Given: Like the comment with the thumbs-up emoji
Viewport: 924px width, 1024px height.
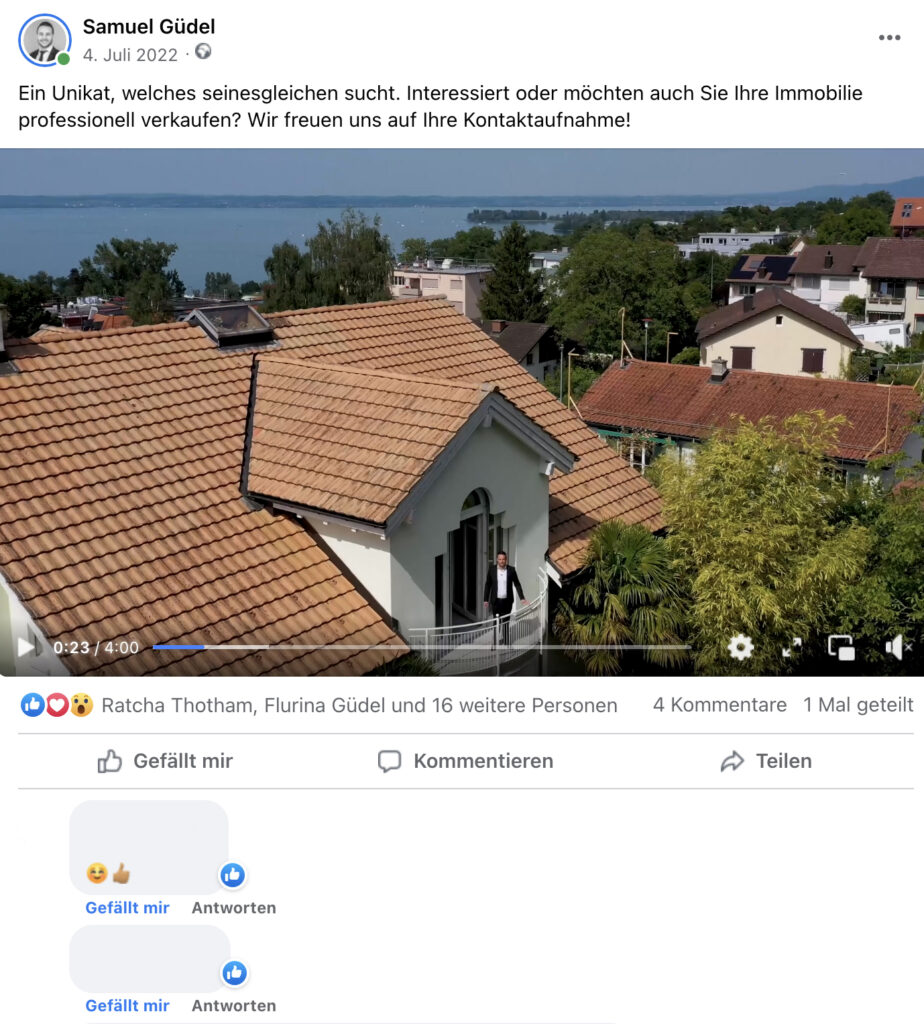Looking at the screenshot, I should point(127,908).
